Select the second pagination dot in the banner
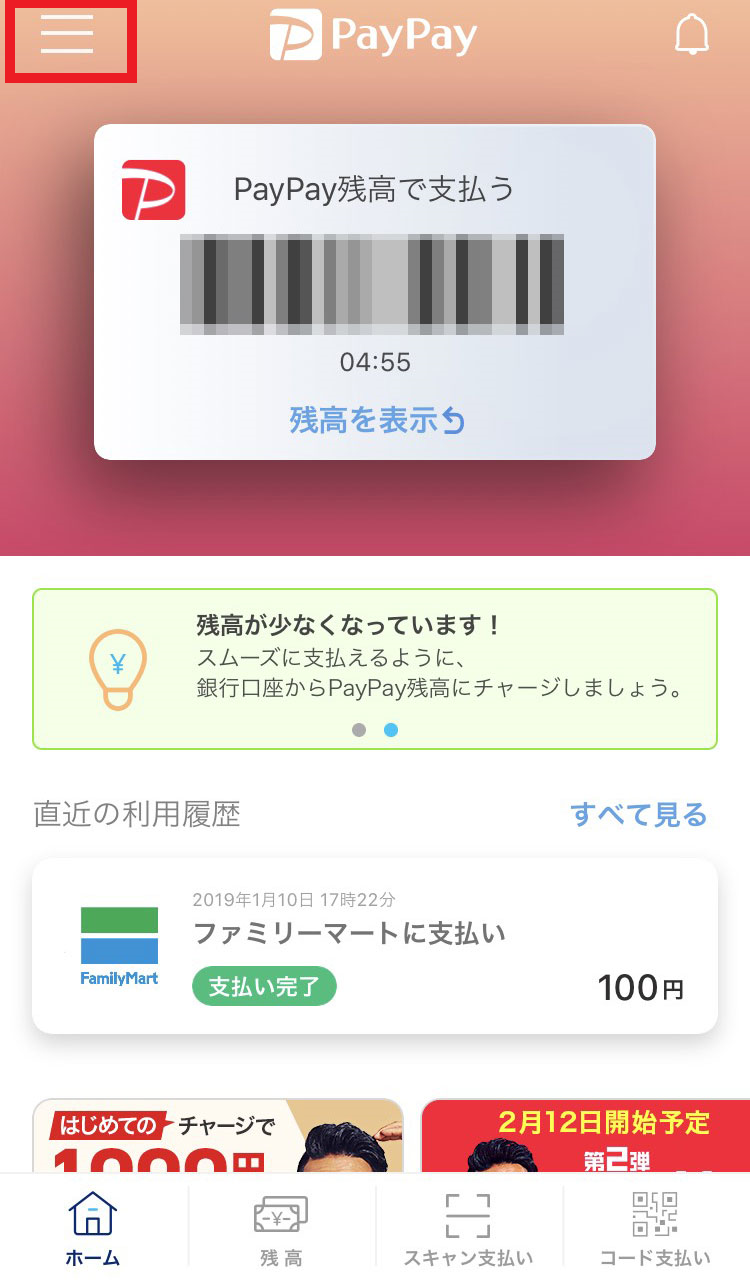The image size is (750, 1284). 392,730
